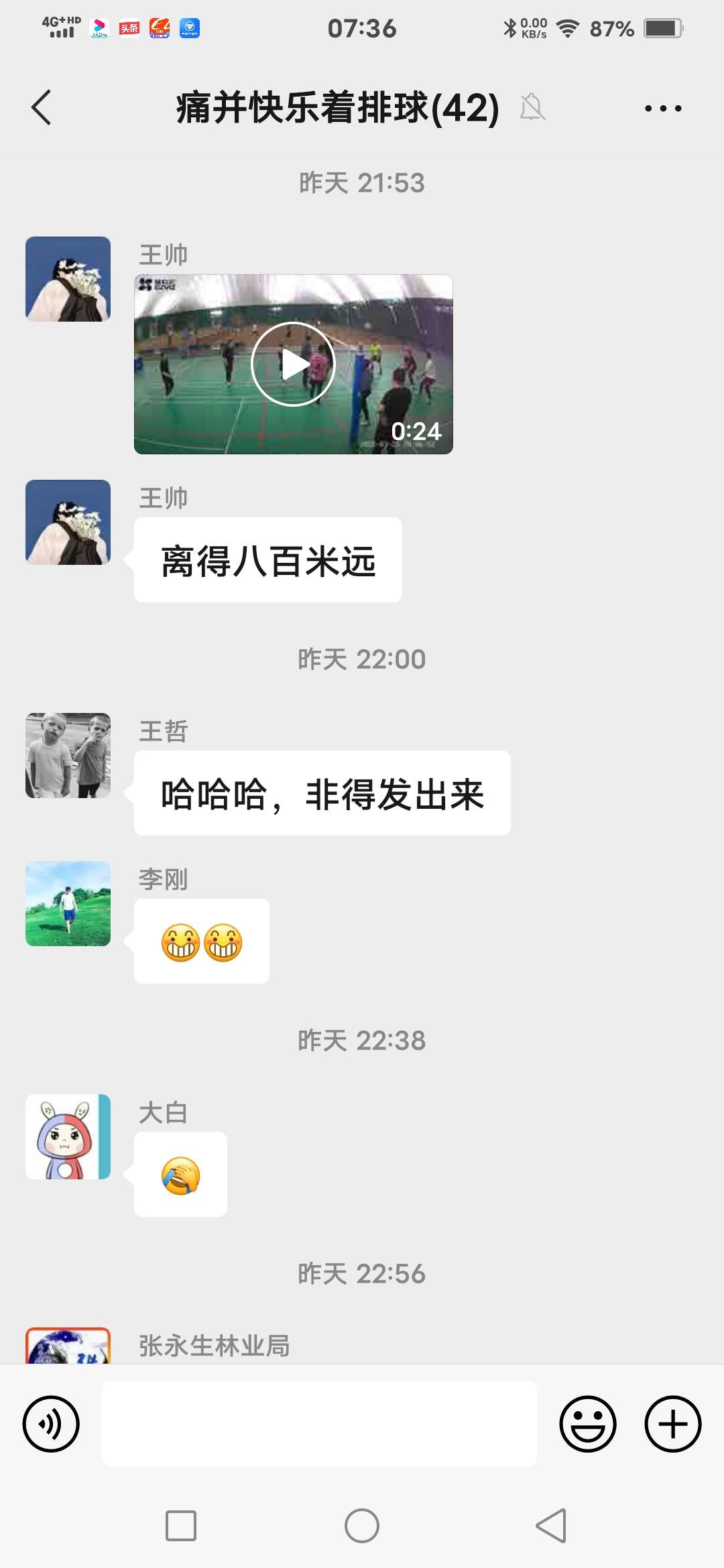Tap the system home button
724x1568 pixels.
pyautogui.click(x=362, y=1526)
